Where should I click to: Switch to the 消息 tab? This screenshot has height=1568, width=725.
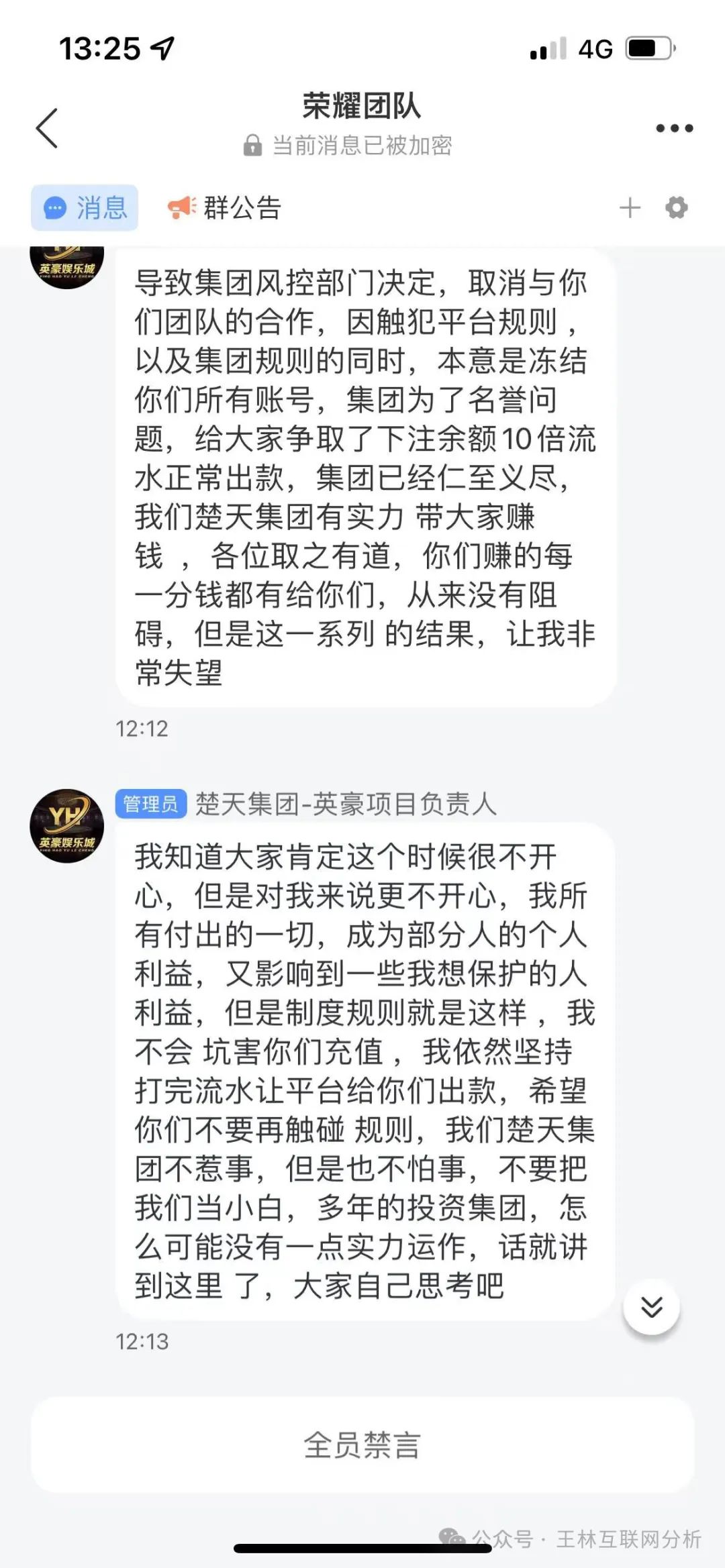click(84, 207)
